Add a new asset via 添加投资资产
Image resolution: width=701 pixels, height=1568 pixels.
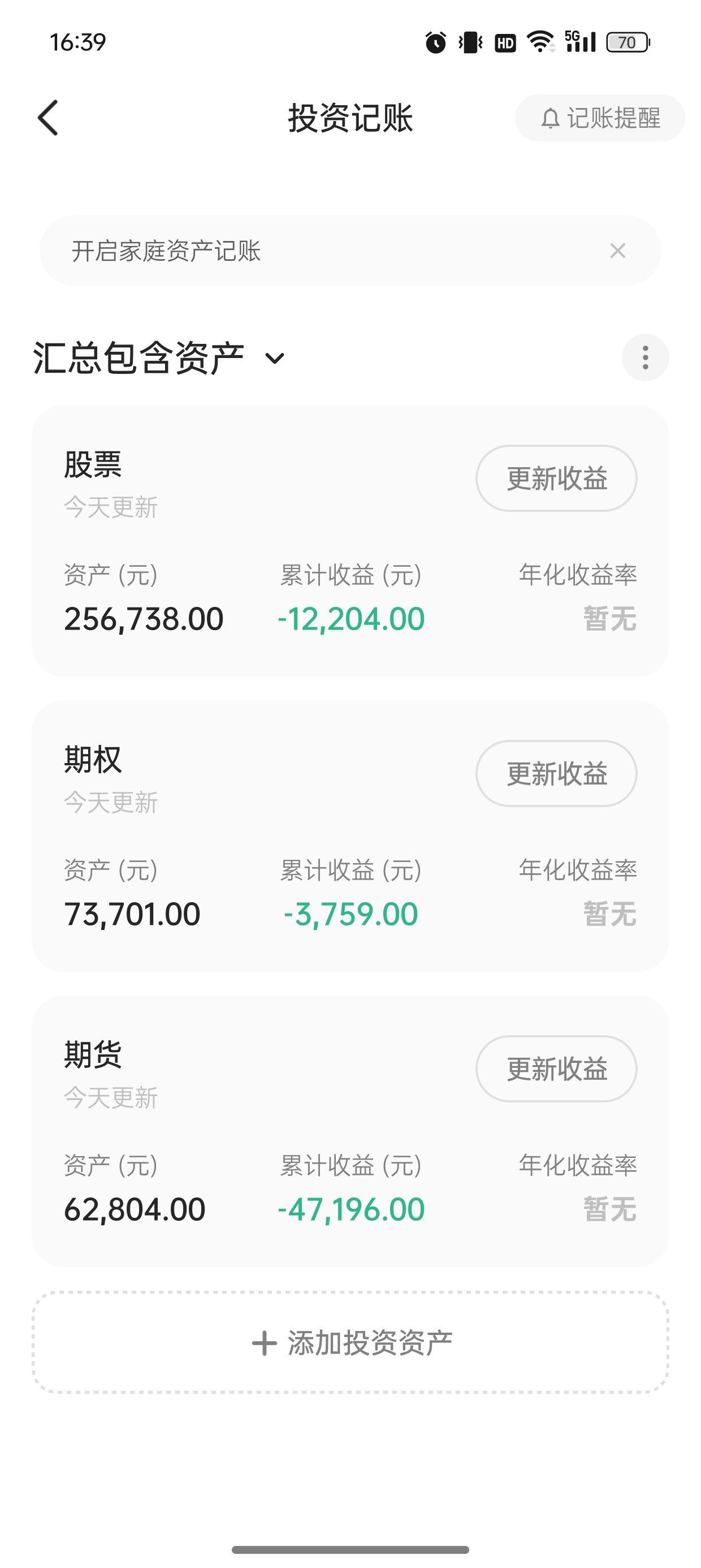pos(350,1343)
